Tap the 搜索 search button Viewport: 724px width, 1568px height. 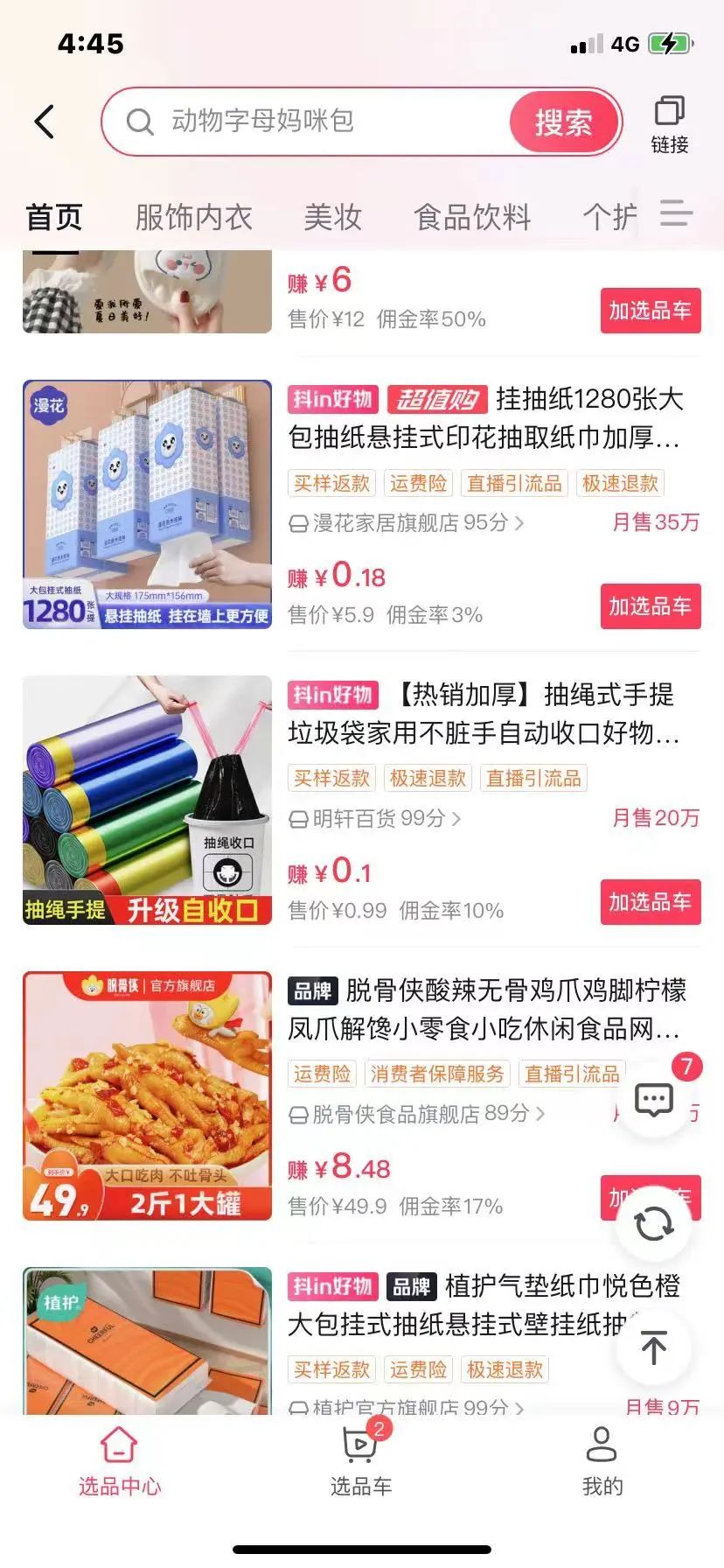[563, 122]
